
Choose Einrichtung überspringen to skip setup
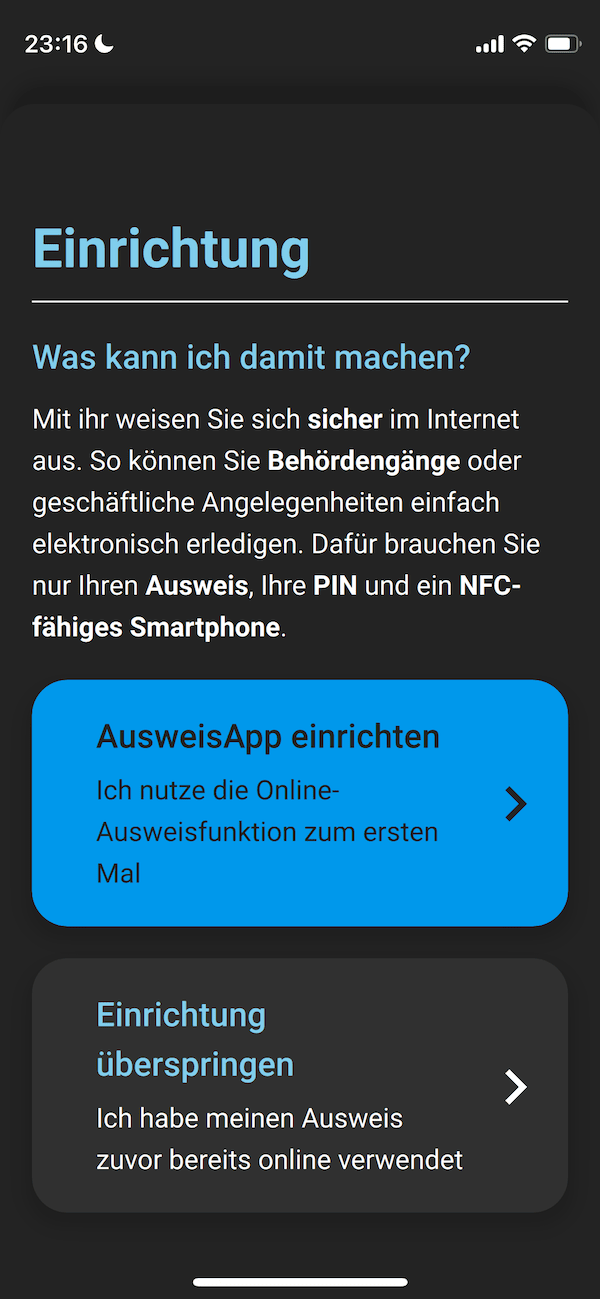300,1086
